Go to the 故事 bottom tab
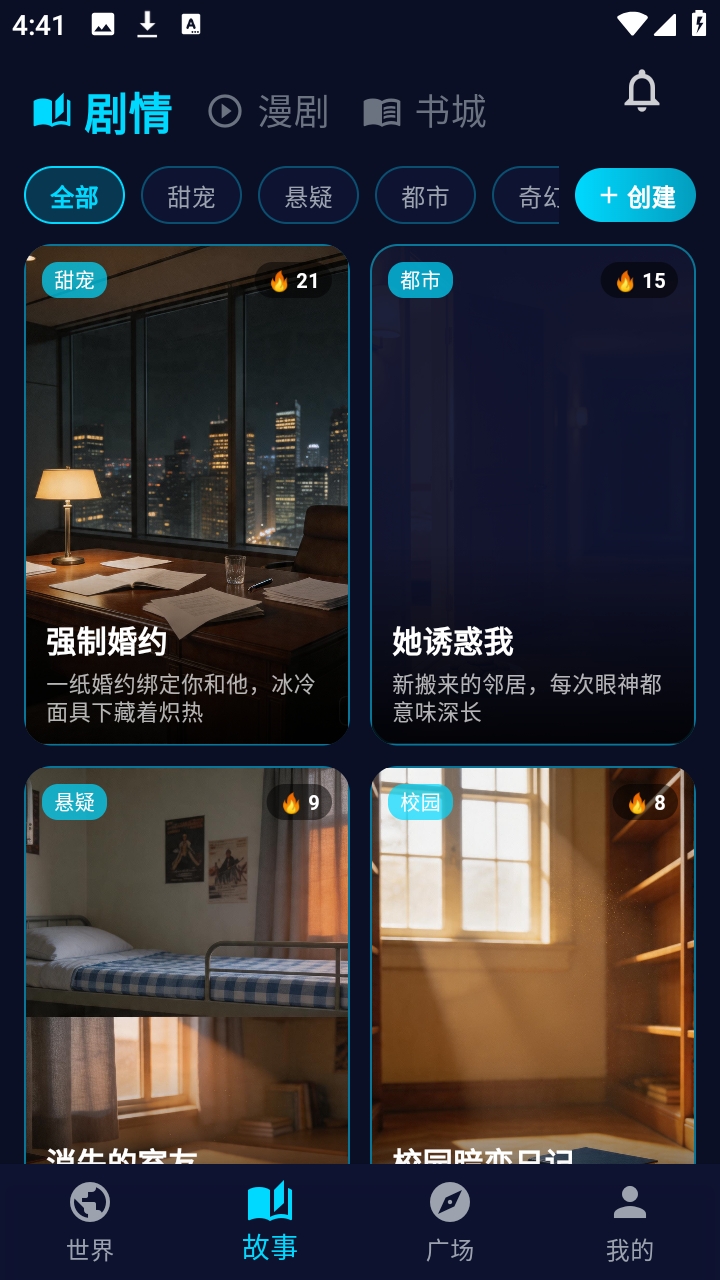Image resolution: width=720 pixels, height=1280 pixels. tap(270, 1222)
